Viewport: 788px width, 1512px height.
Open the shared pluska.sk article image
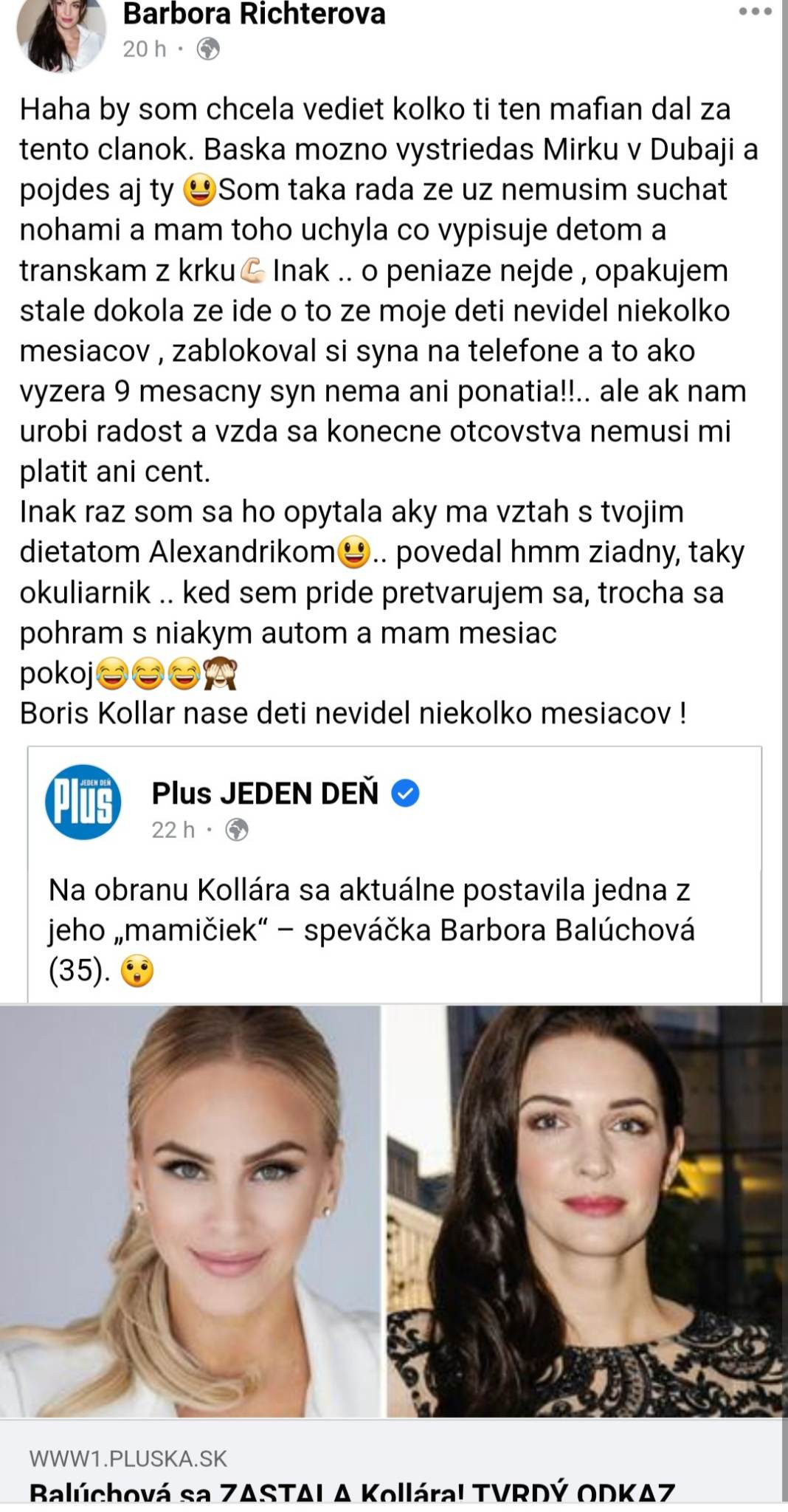tap(394, 1211)
